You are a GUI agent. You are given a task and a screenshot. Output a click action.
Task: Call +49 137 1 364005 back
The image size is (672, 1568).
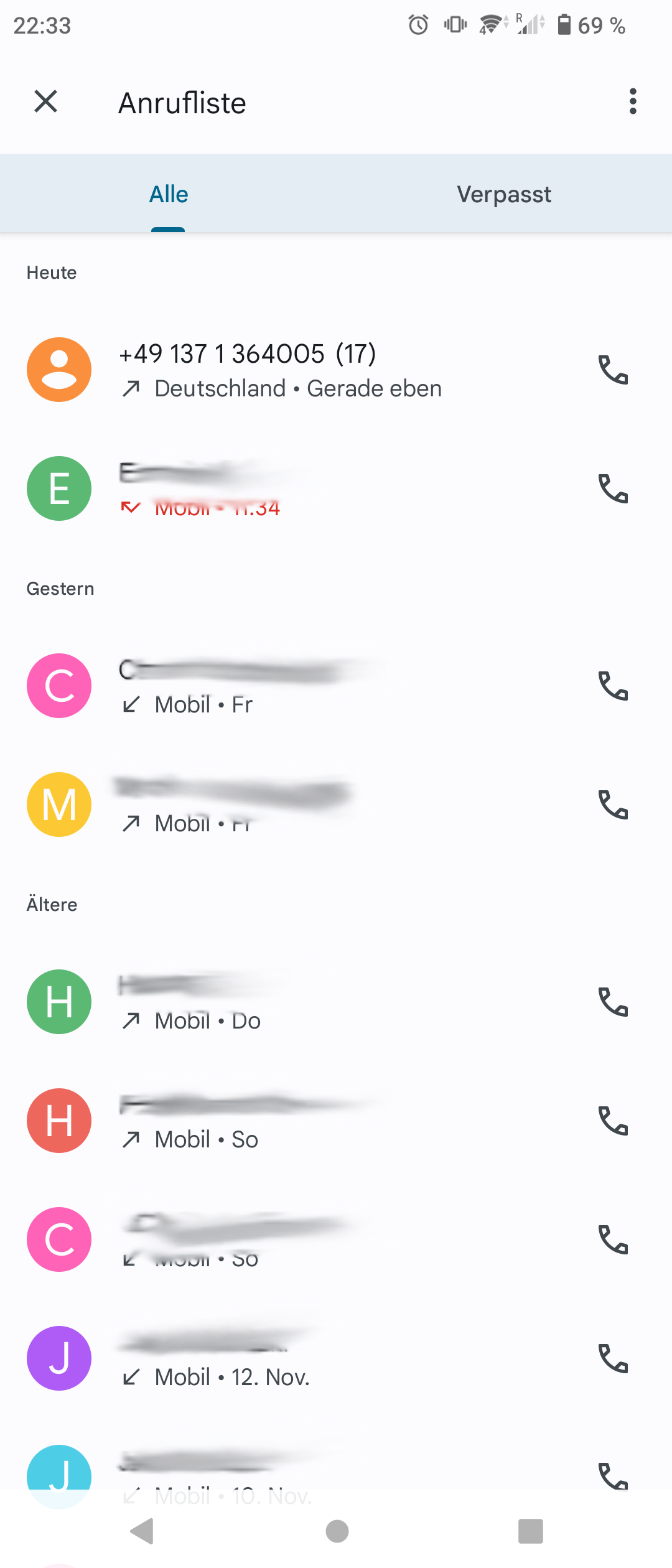click(x=613, y=370)
